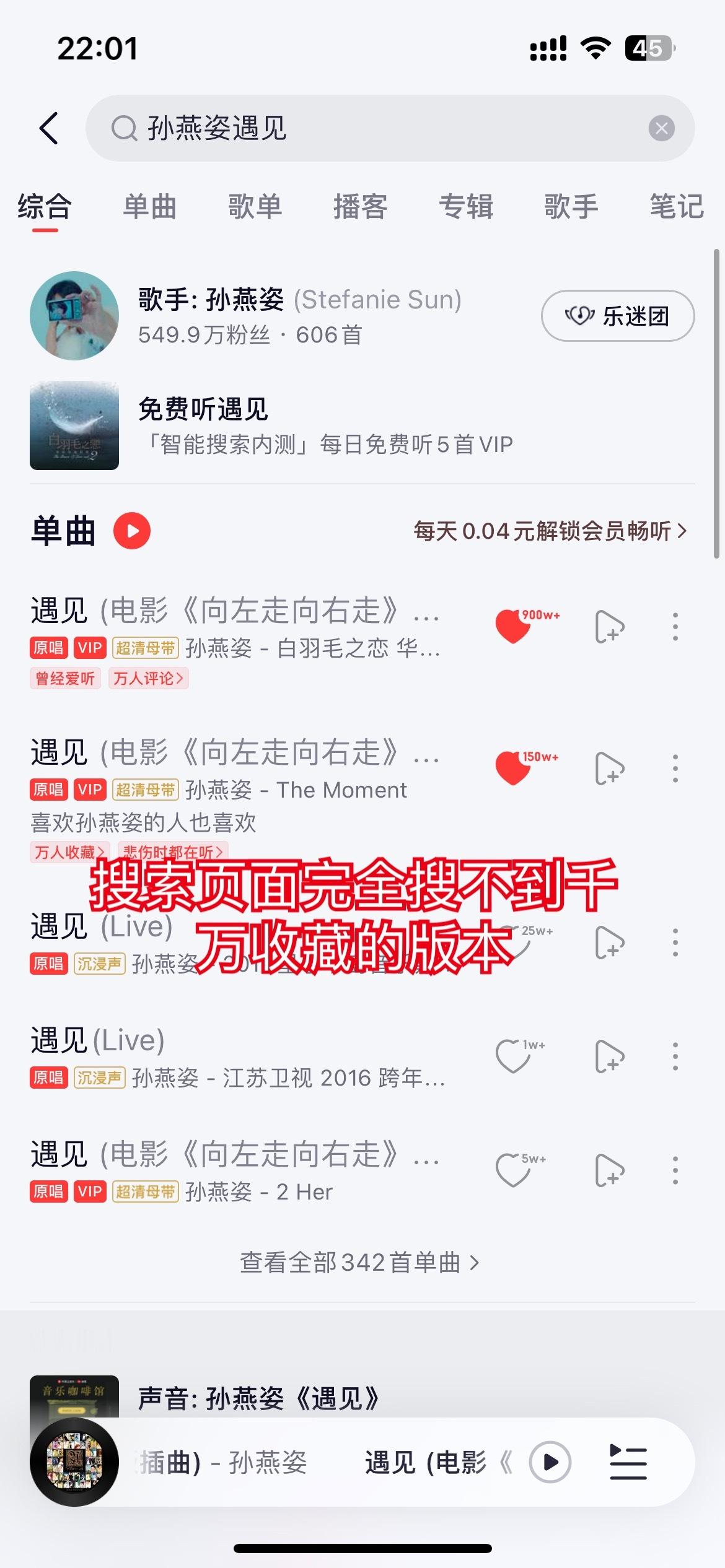Go back using the back arrow
Viewport: 725px width, 1568px height.
click(49, 128)
